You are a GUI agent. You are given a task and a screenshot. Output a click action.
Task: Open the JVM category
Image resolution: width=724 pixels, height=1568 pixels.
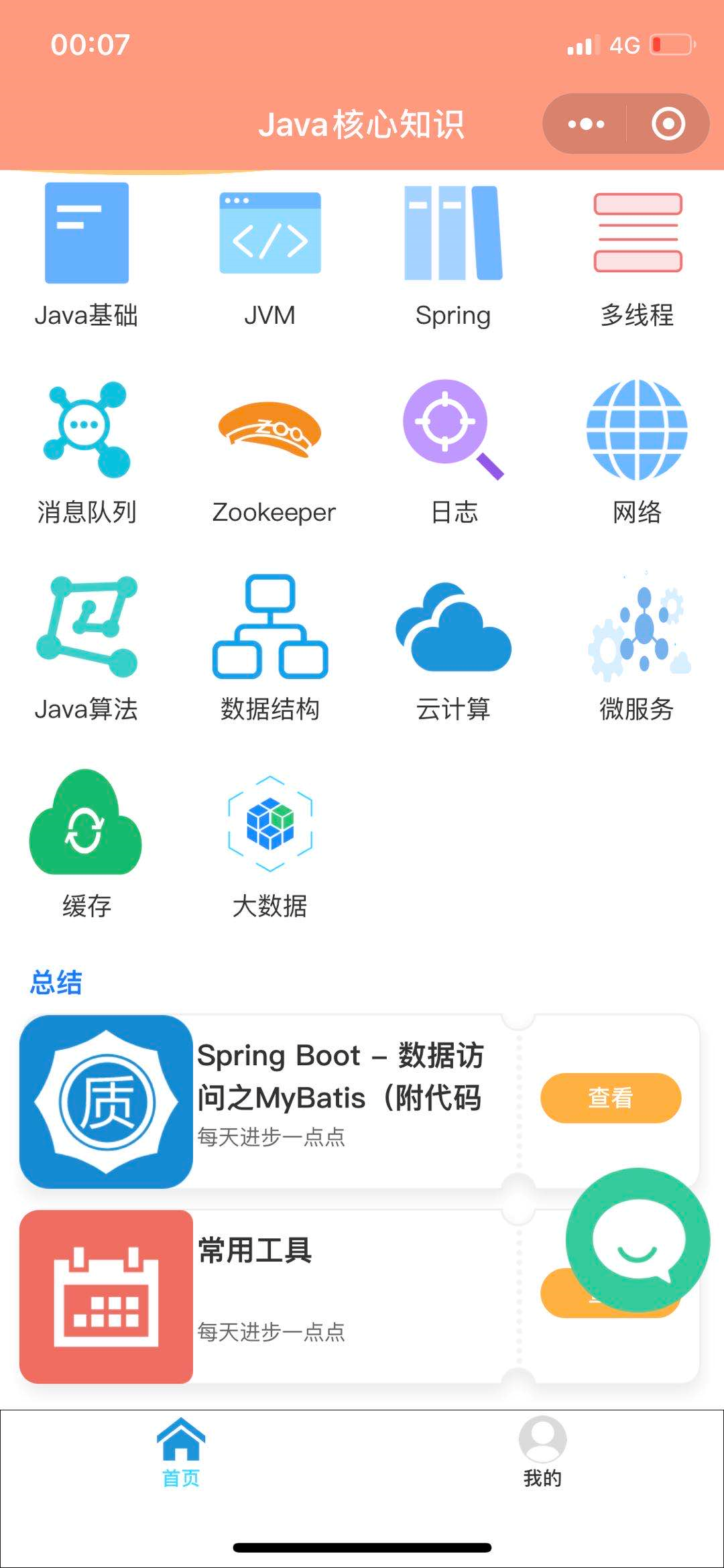tap(269, 255)
